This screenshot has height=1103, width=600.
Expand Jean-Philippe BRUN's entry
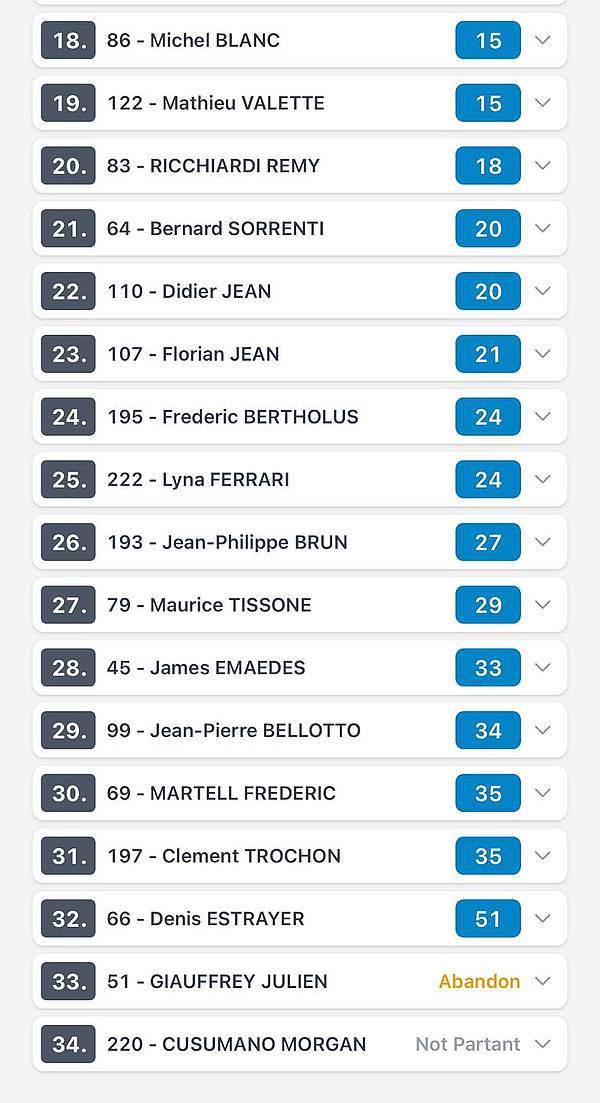click(542, 542)
